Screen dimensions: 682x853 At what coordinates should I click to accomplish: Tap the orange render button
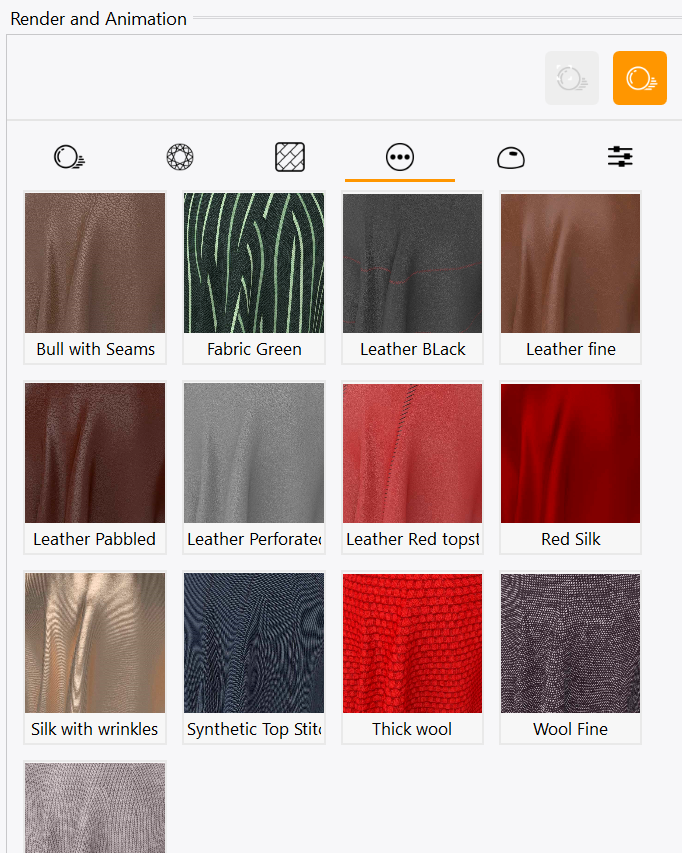640,78
